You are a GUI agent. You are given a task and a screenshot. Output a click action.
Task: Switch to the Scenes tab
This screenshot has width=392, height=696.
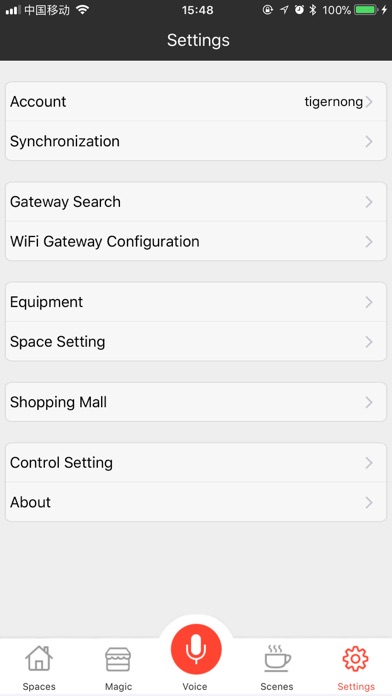pyautogui.click(x=277, y=668)
